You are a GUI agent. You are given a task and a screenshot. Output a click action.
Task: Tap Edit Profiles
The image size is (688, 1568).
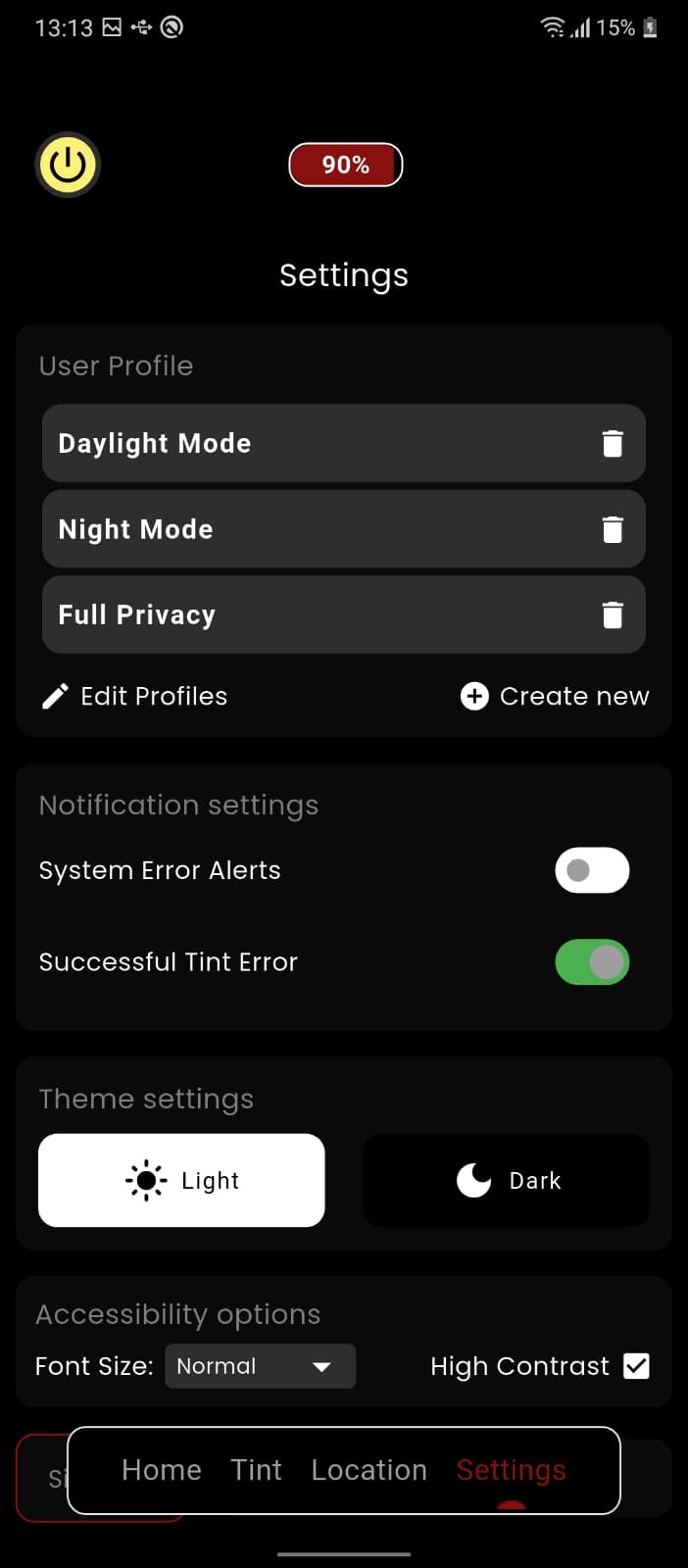click(135, 696)
